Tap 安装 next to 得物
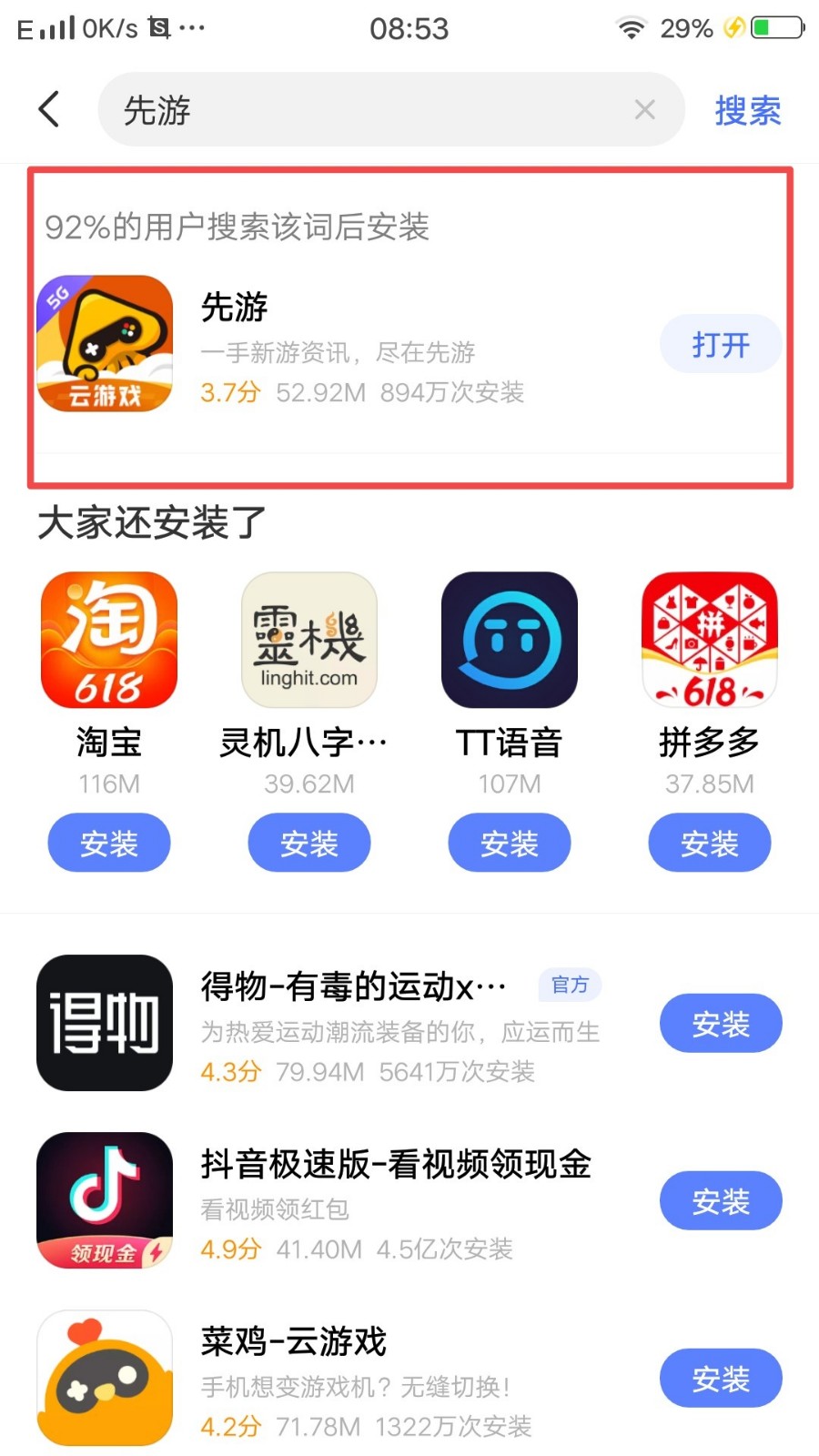Screen dimensions: 819x1456 pos(721,1023)
